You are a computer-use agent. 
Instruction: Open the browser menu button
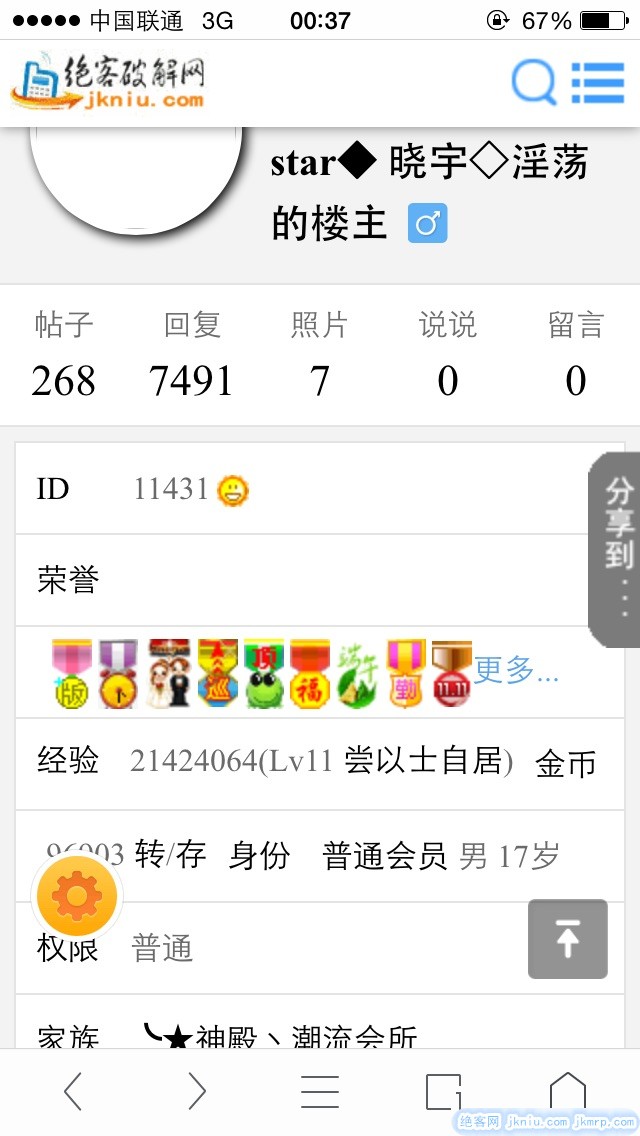point(320,1091)
